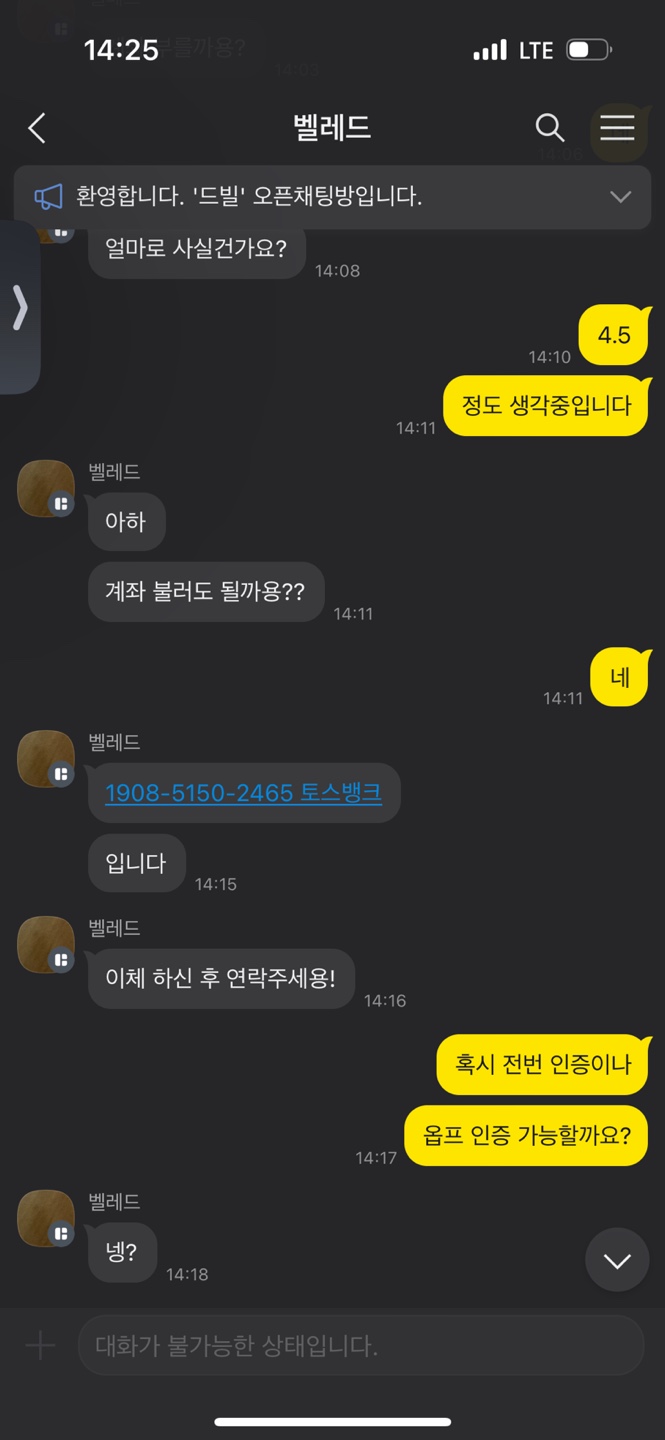Jump to the latest message arrow

pos(617,1260)
